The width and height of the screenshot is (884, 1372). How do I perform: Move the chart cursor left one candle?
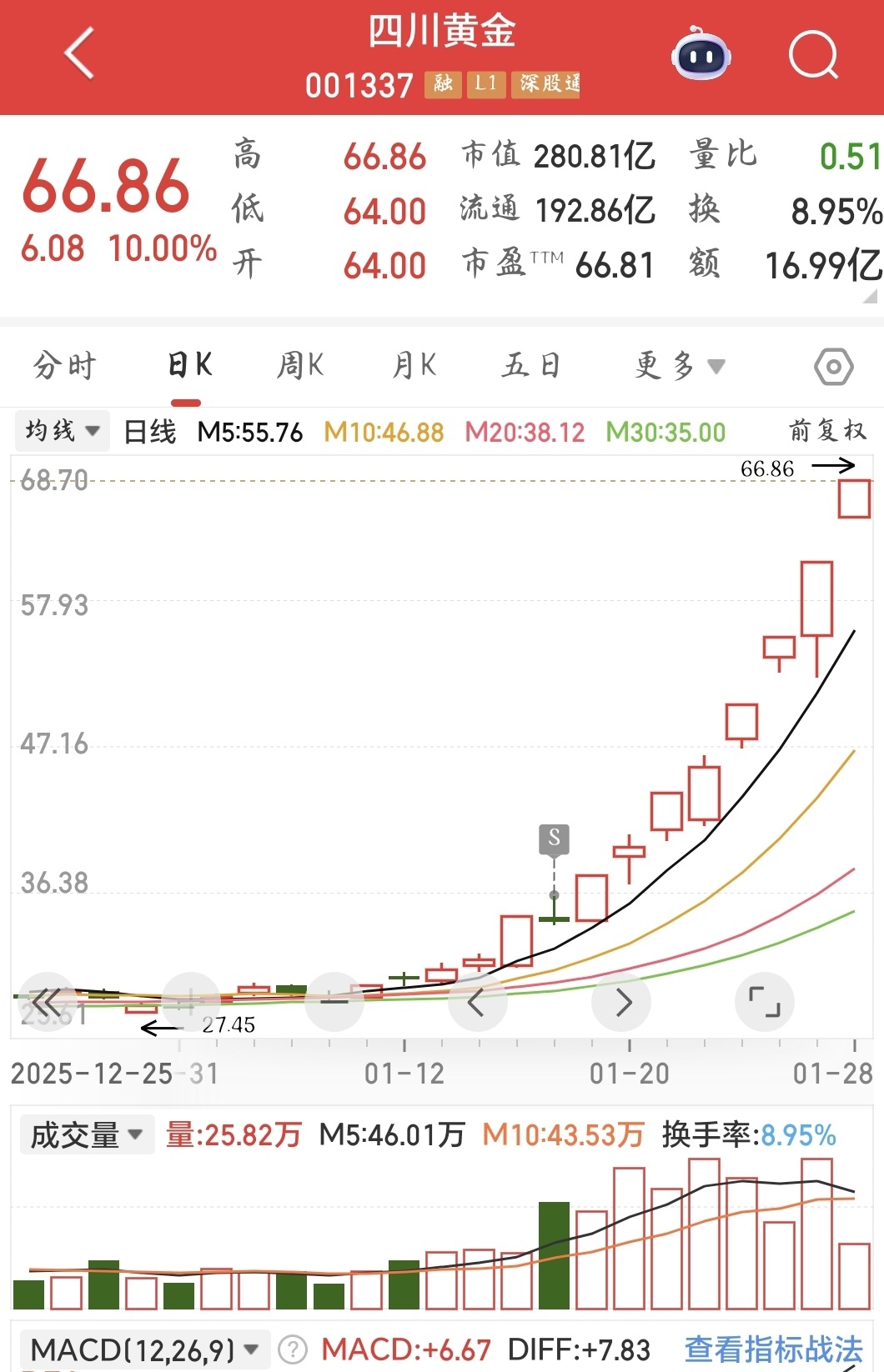pos(477,1002)
